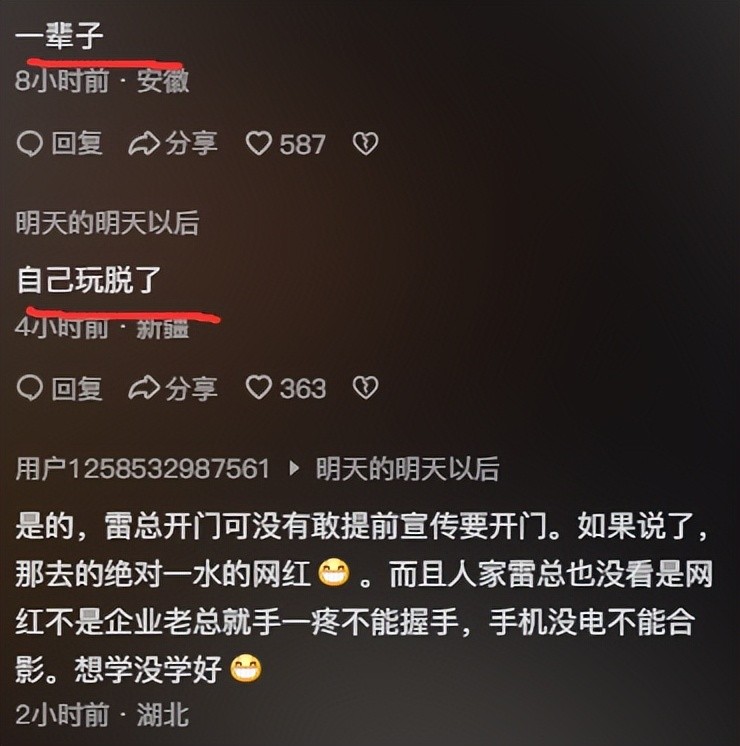The width and height of the screenshot is (740, 746).
Task: Open the profile of commenter 明天的明天以后
Action: point(107,224)
